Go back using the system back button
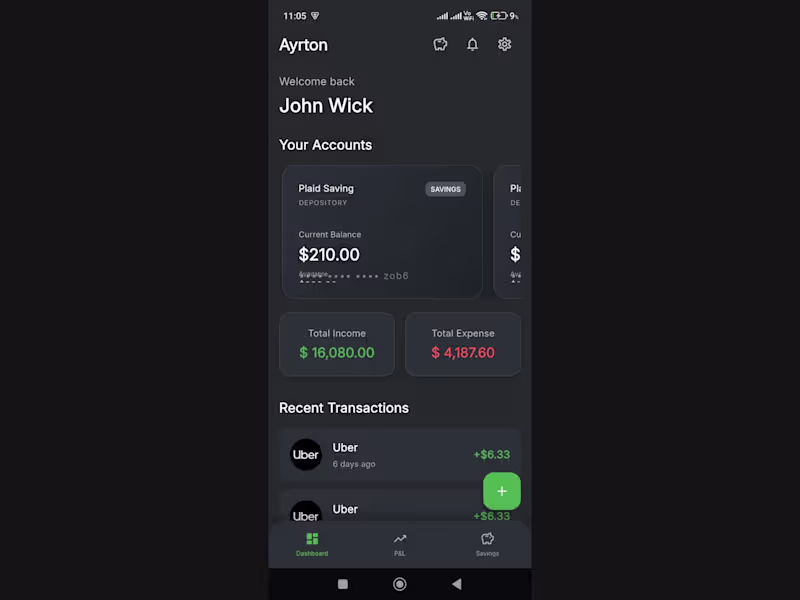 pos(457,584)
